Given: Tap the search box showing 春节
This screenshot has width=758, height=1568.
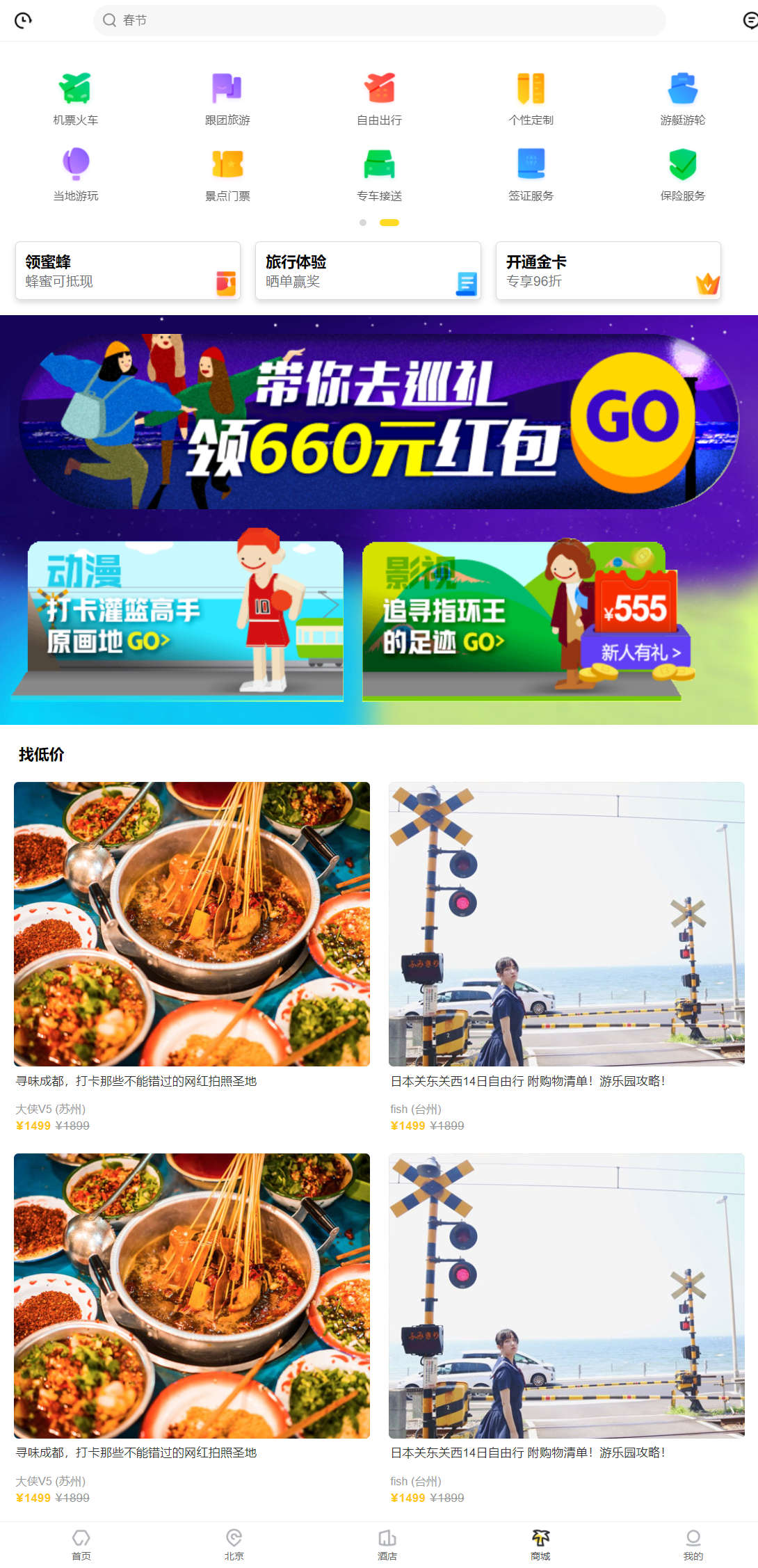Looking at the screenshot, I should pos(379,20).
